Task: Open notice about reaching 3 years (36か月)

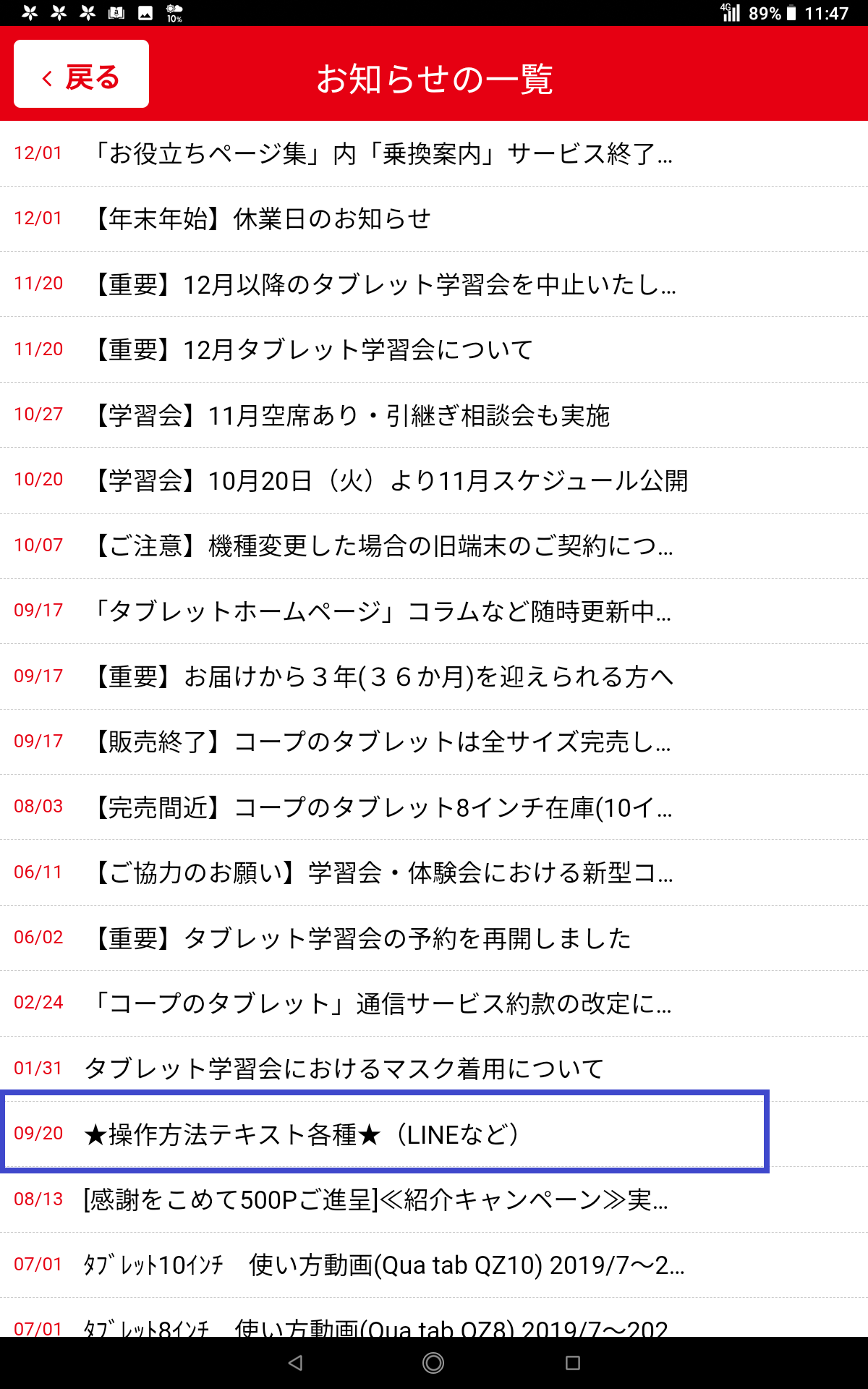Action: click(434, 677)
